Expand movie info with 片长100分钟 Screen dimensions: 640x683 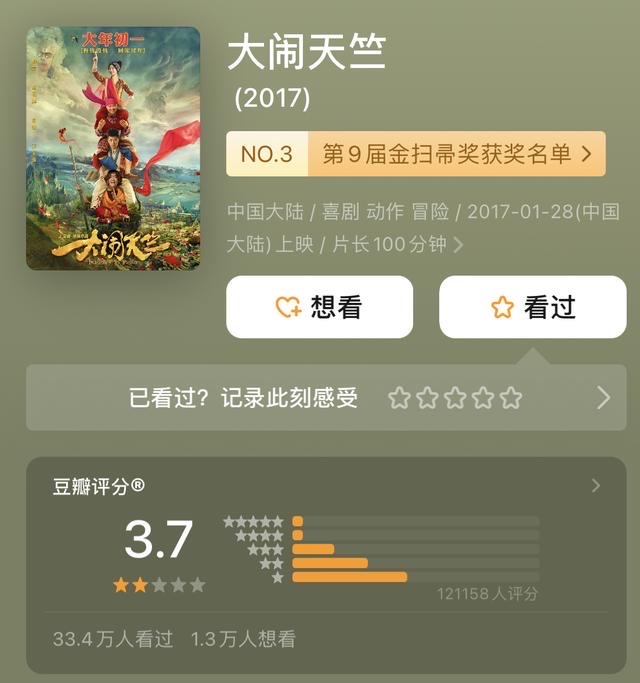pyautogui.click(x=458, y=245)
